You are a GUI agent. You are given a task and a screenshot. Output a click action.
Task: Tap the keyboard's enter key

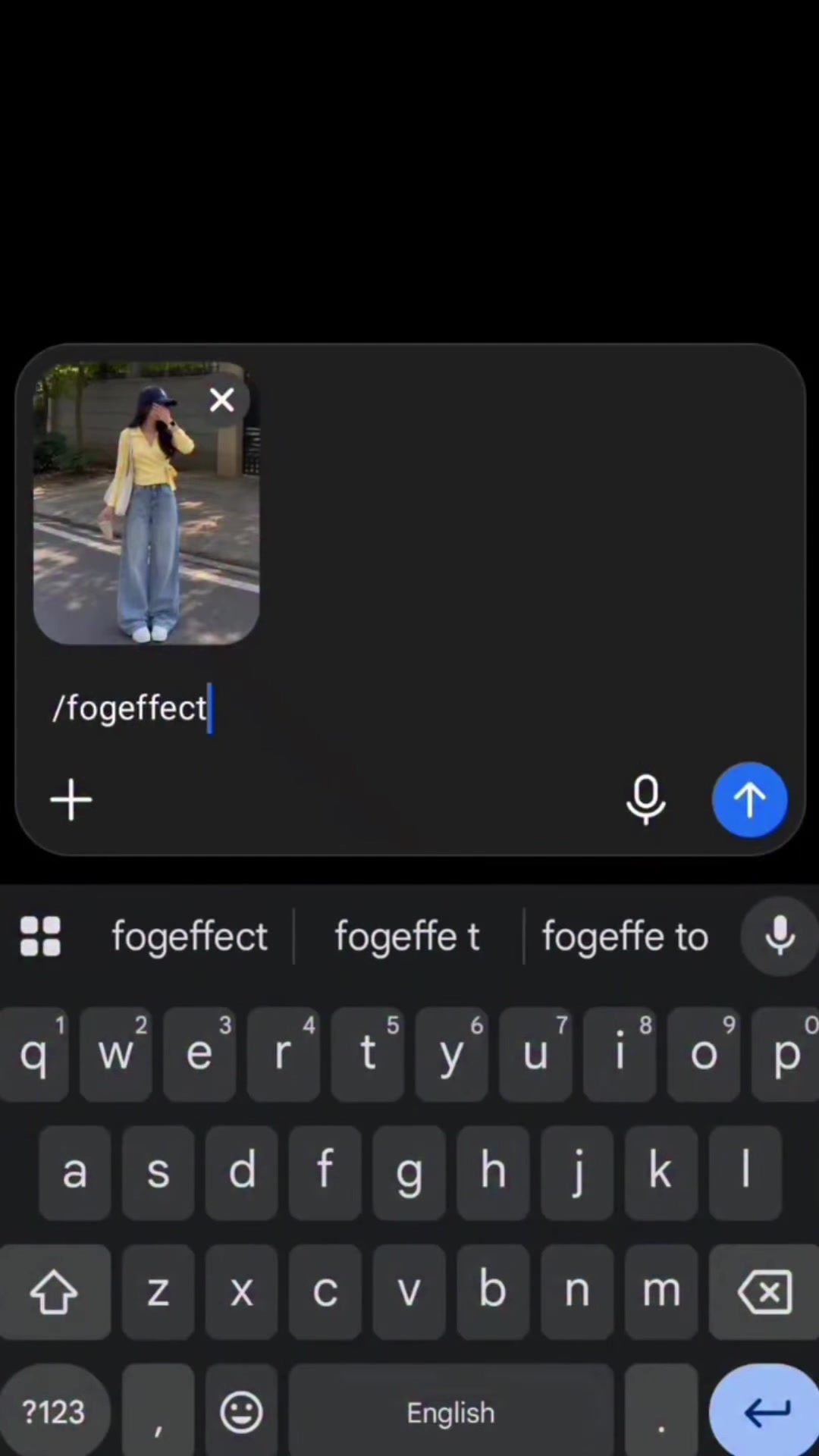[766, 1412]
